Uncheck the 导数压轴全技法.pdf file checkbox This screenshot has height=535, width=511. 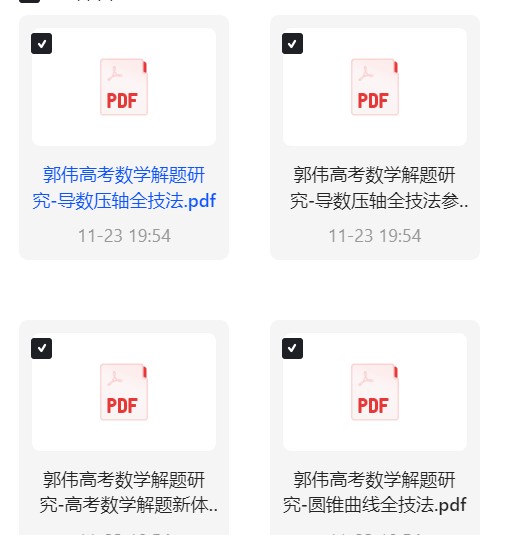click(41, 44)
